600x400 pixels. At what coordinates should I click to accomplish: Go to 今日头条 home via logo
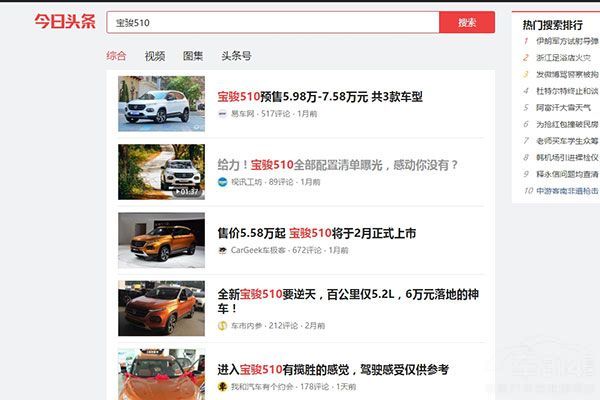(65, 22)
